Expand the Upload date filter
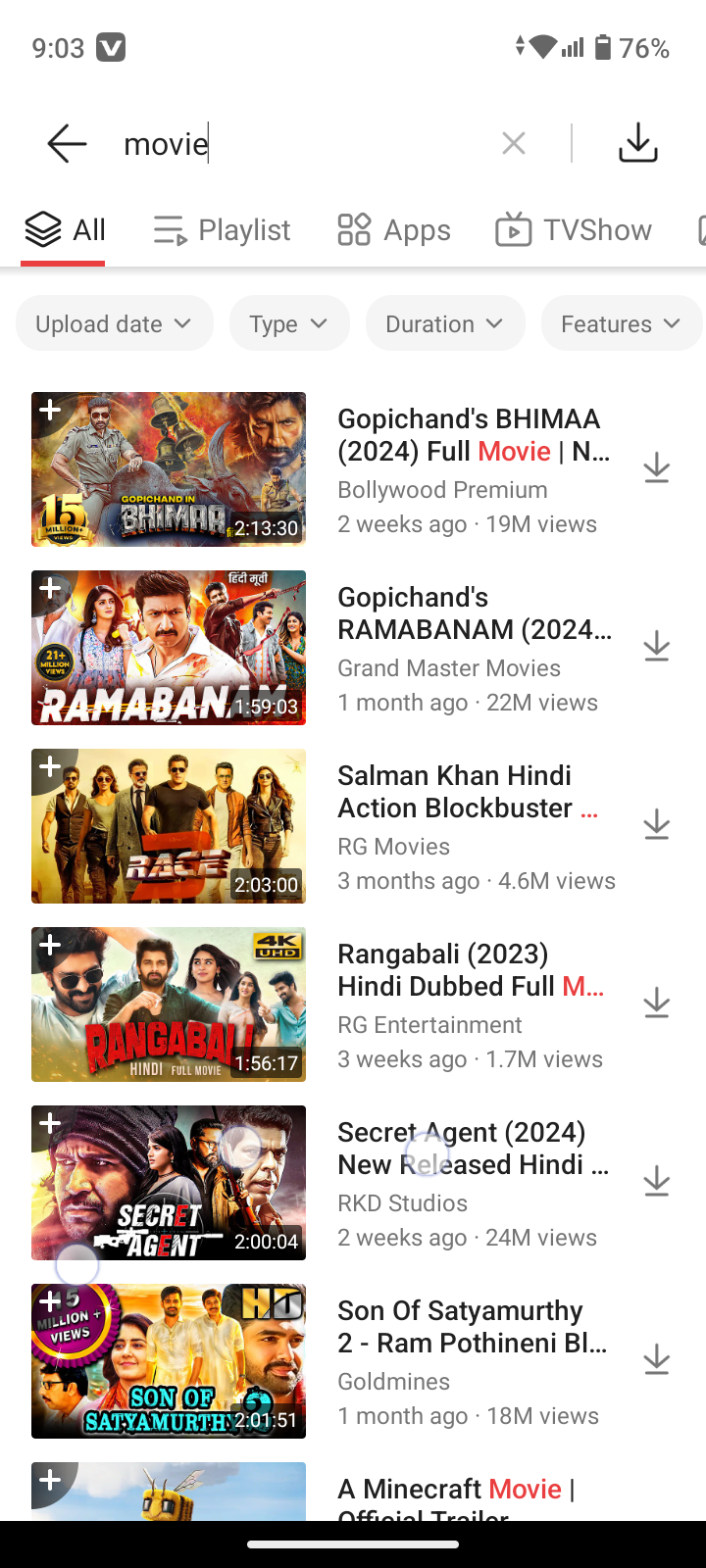 tap(115, 323)
